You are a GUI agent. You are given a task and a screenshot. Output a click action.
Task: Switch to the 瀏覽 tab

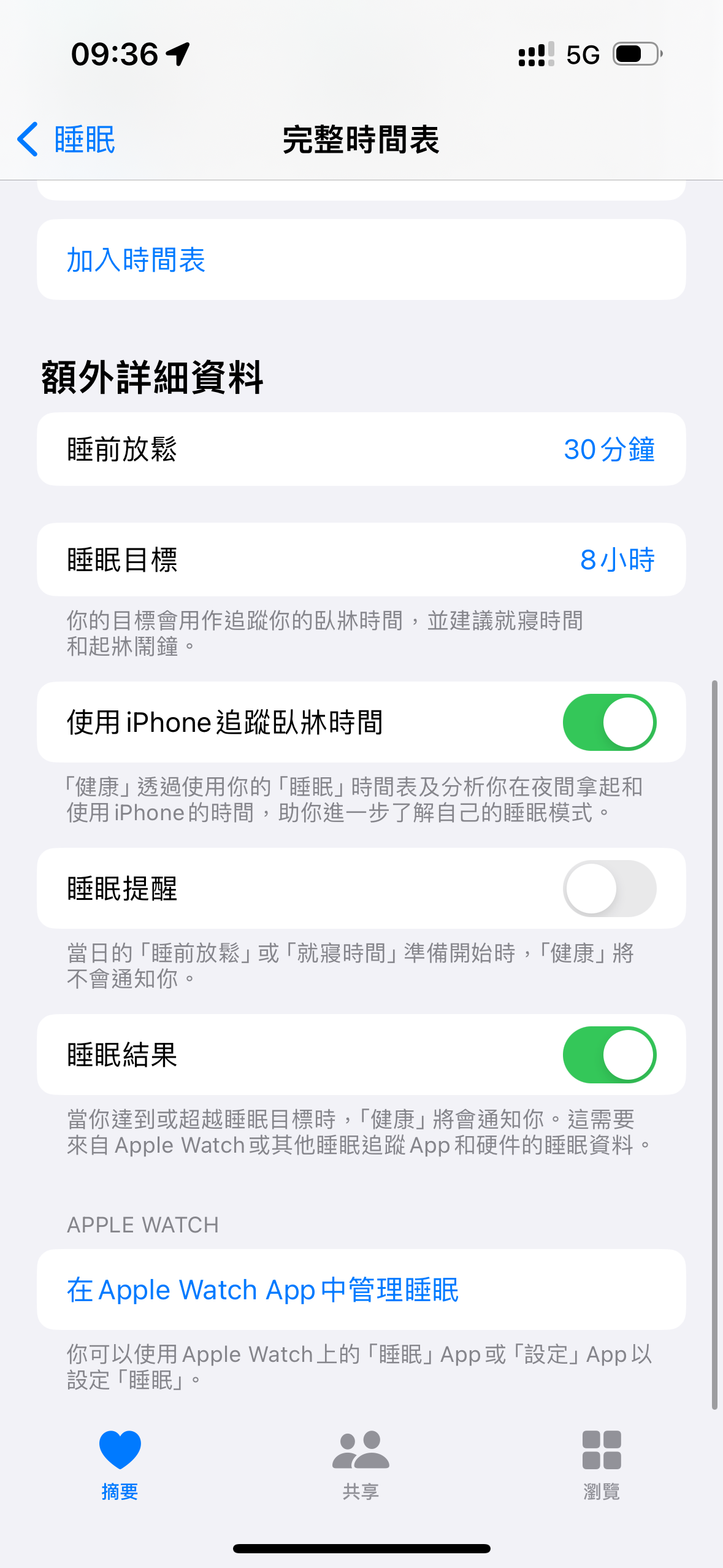(x=602, y=1464)
